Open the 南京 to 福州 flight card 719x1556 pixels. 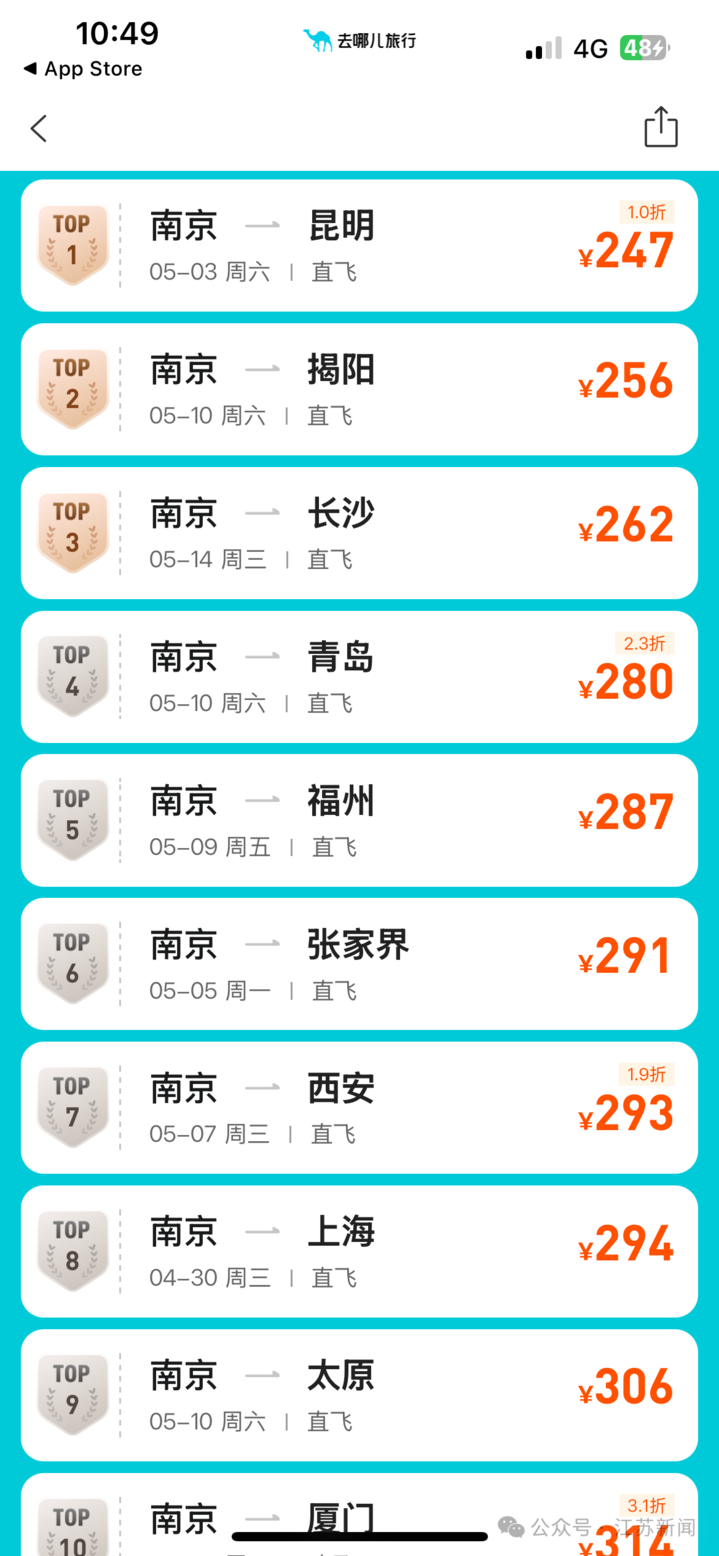[x=359, y=820]
